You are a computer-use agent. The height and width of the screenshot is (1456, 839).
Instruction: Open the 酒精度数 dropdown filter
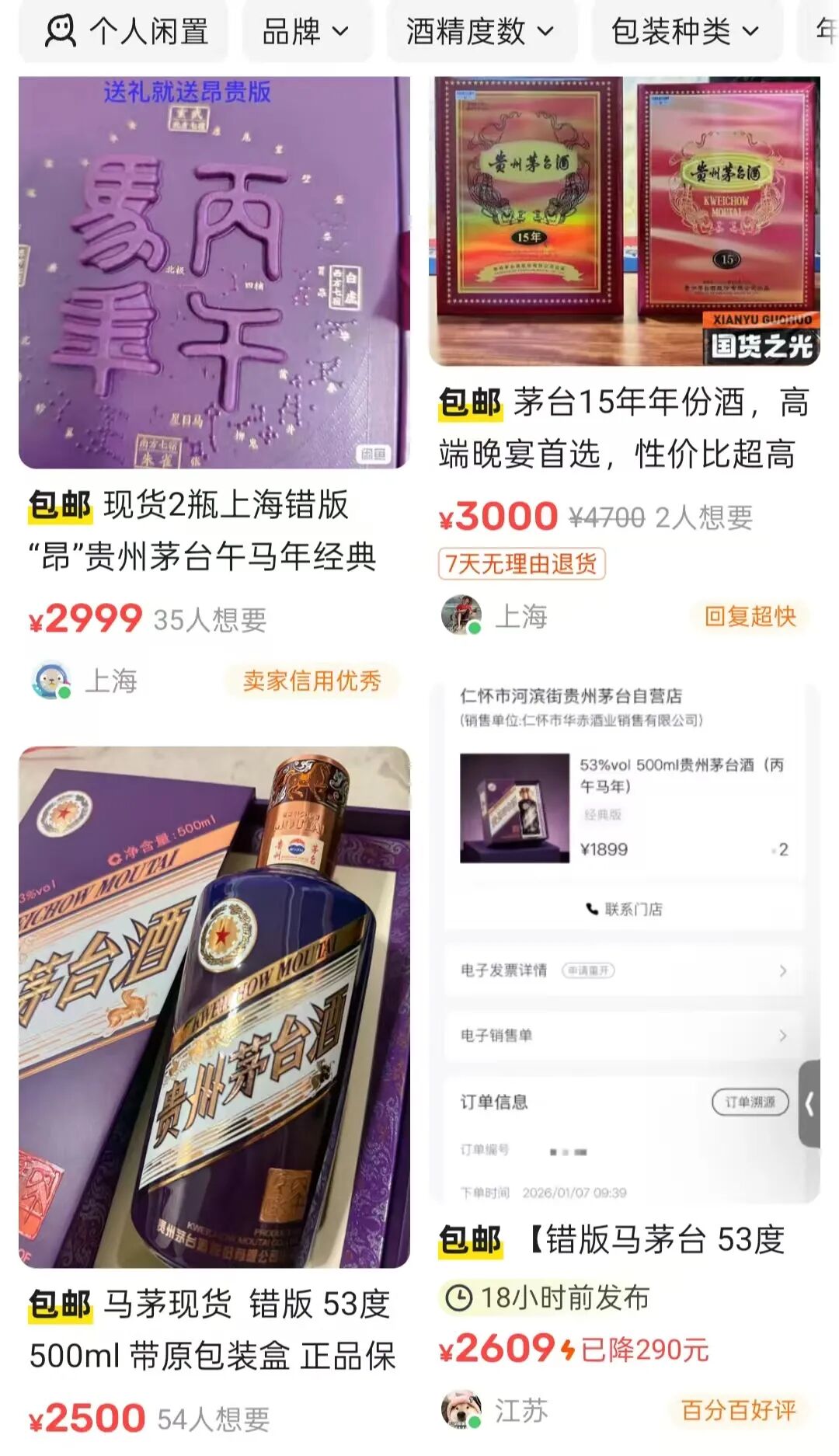480,32
